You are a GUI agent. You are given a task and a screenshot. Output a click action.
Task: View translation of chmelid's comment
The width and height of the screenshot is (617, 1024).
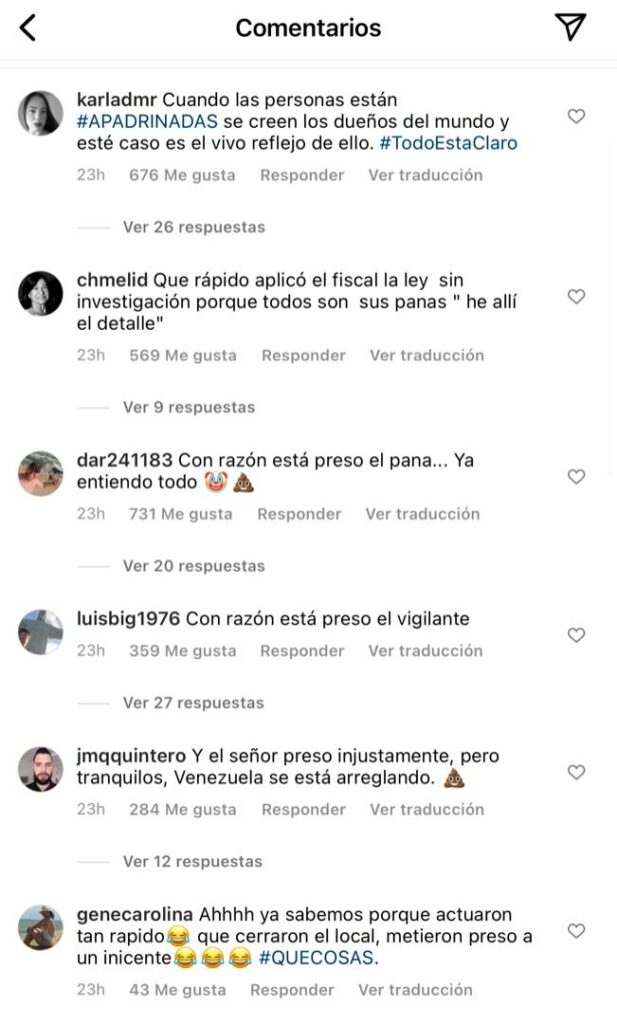[x=426, y=355]
